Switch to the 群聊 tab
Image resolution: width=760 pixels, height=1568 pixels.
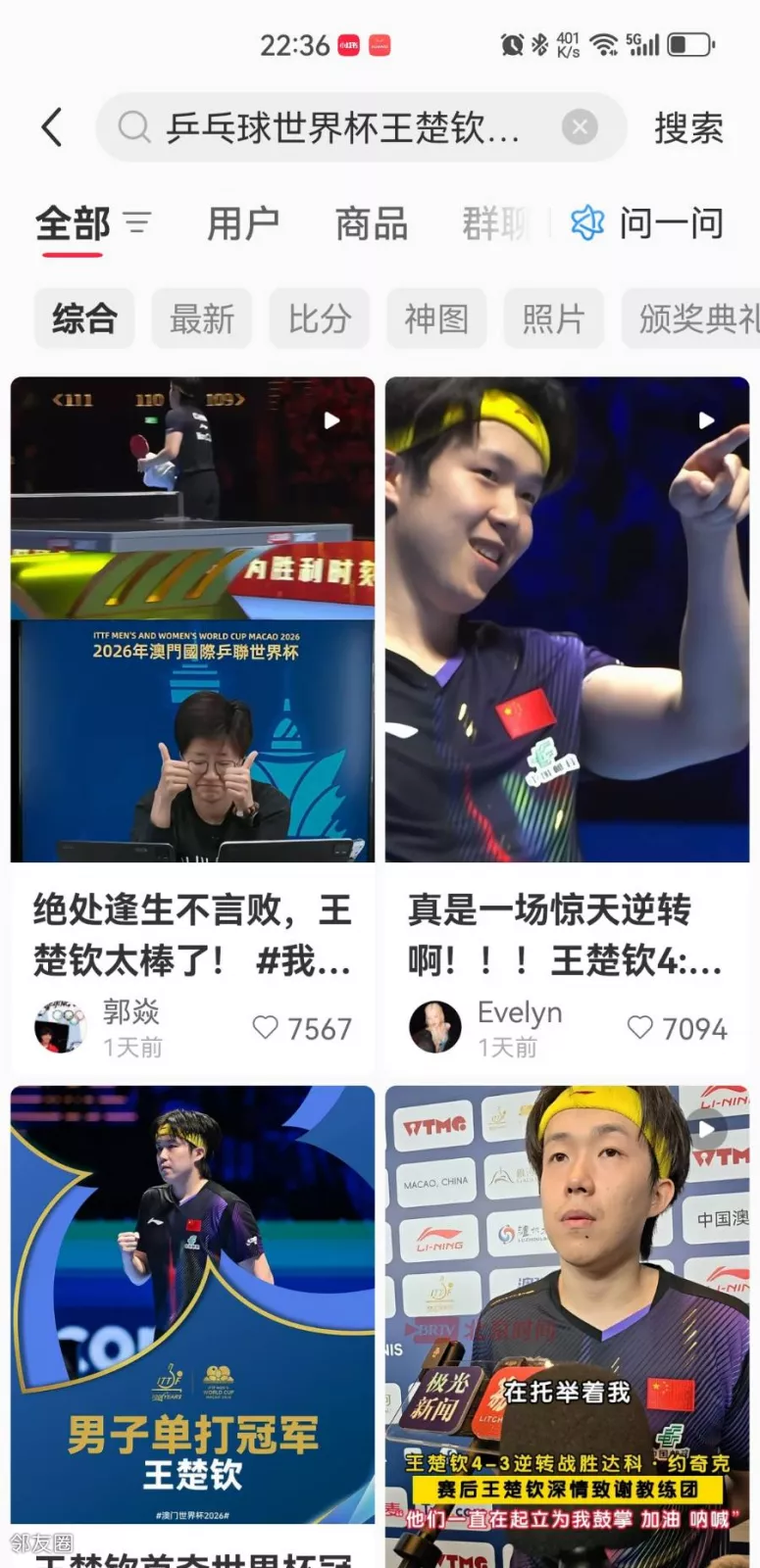pos(495,223)
